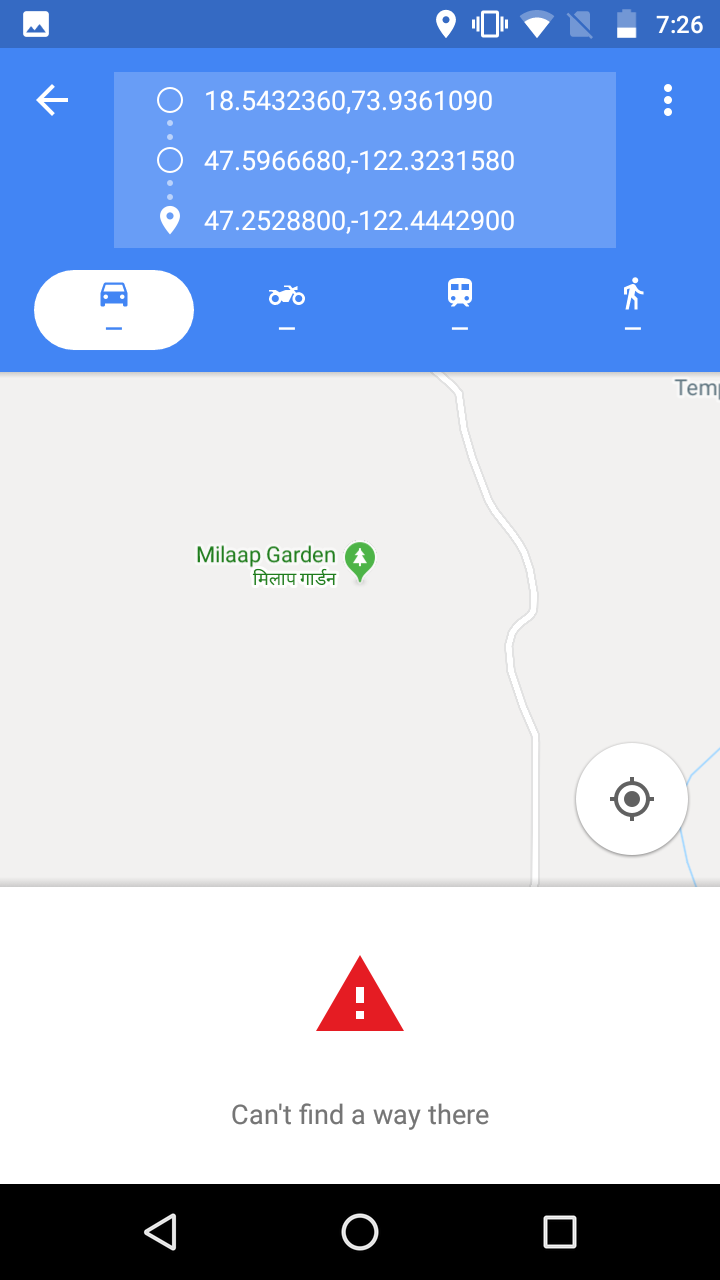Image resolution: width=720 pixels, height=1280 pixels.
Task: Switch to motorcycle travel mode
Action: pos(287,309)
